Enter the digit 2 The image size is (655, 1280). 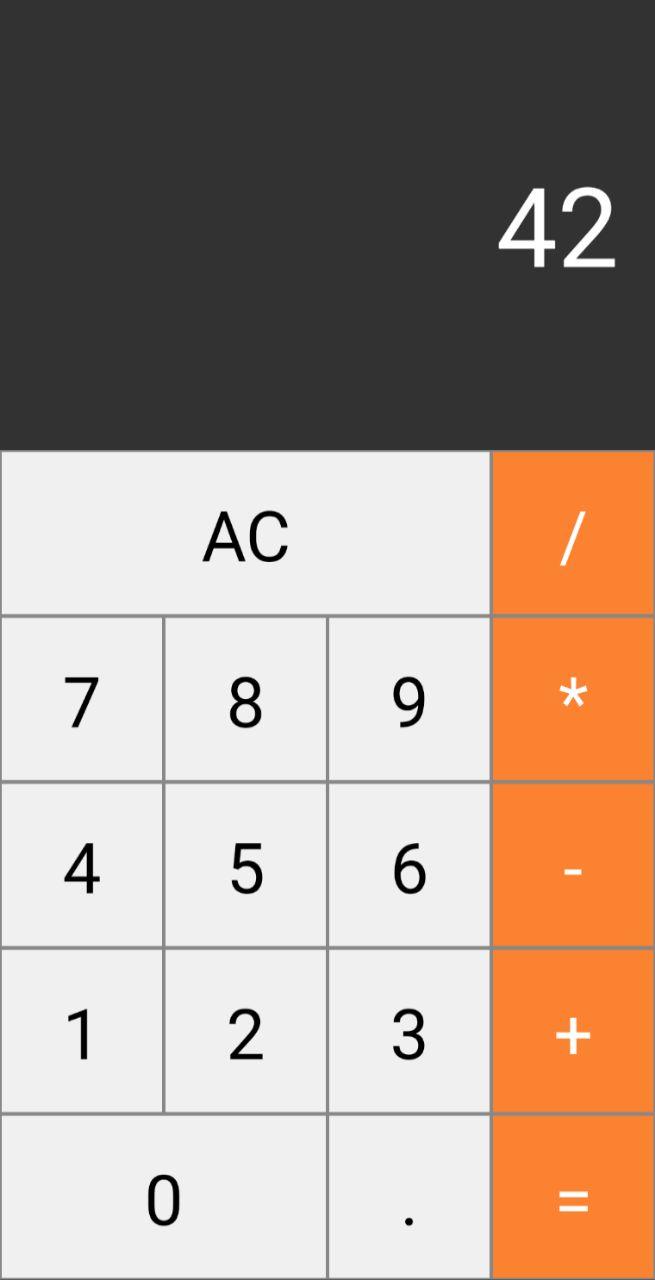tap(245, 1031)
